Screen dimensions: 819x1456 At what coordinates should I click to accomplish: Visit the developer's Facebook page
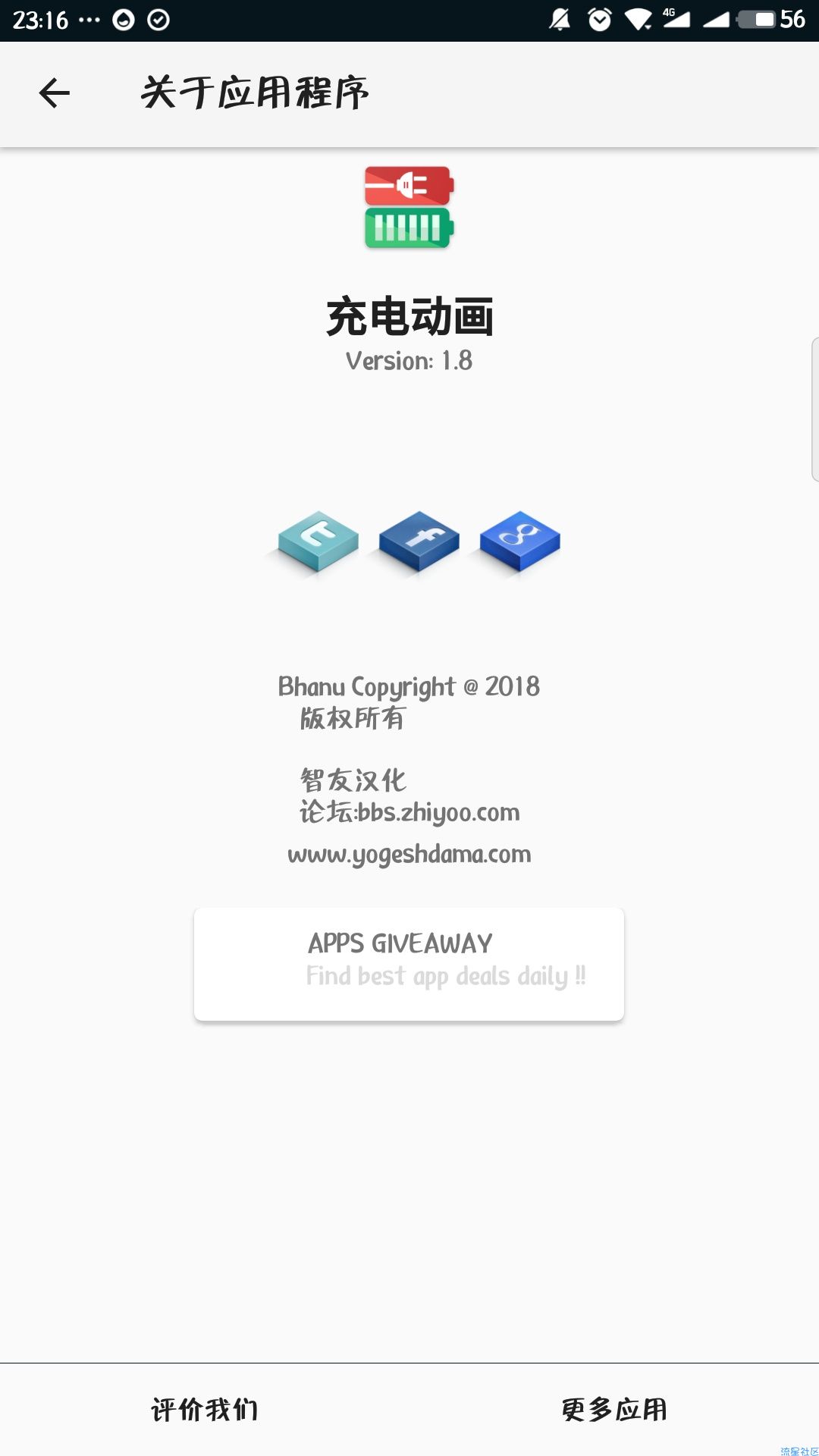point(419,540)
